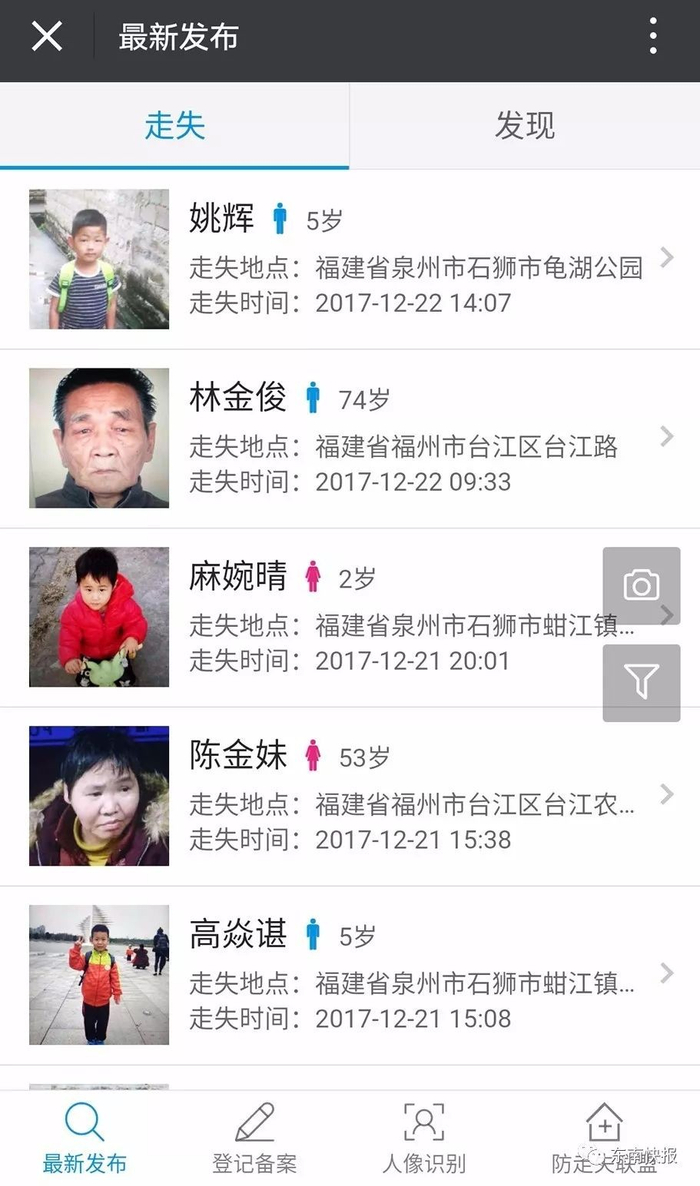Tap the floating camera button

641,585
